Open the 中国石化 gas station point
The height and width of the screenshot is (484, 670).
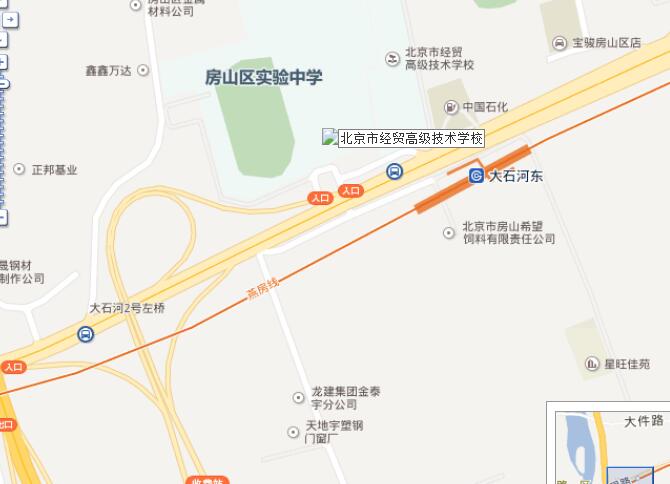point(451,107)
